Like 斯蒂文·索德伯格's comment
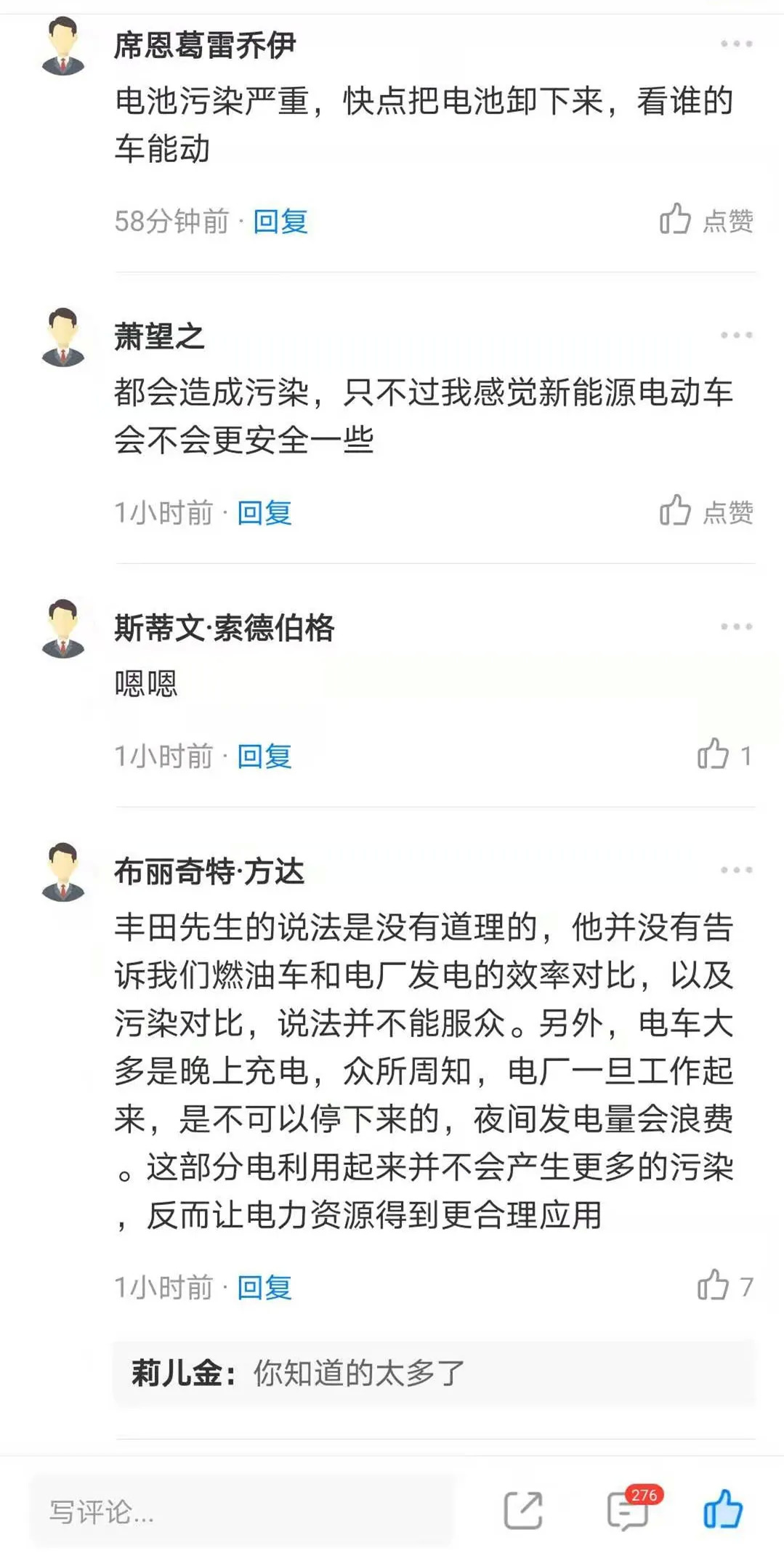The height and width of the screenshot is (1564, 784). (724, 754)
